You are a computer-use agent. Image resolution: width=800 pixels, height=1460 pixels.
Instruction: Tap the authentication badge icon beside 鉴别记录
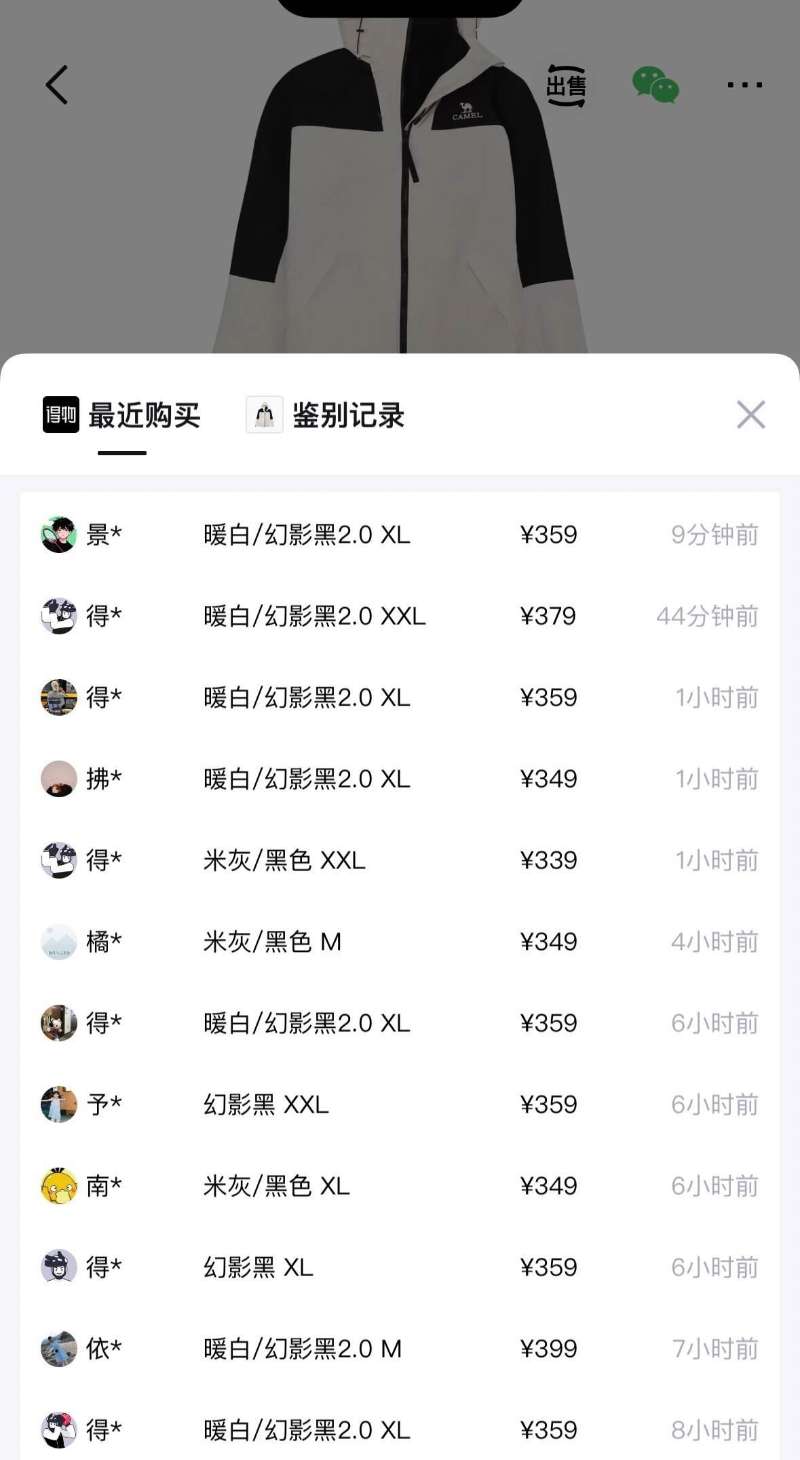point(262,415)
